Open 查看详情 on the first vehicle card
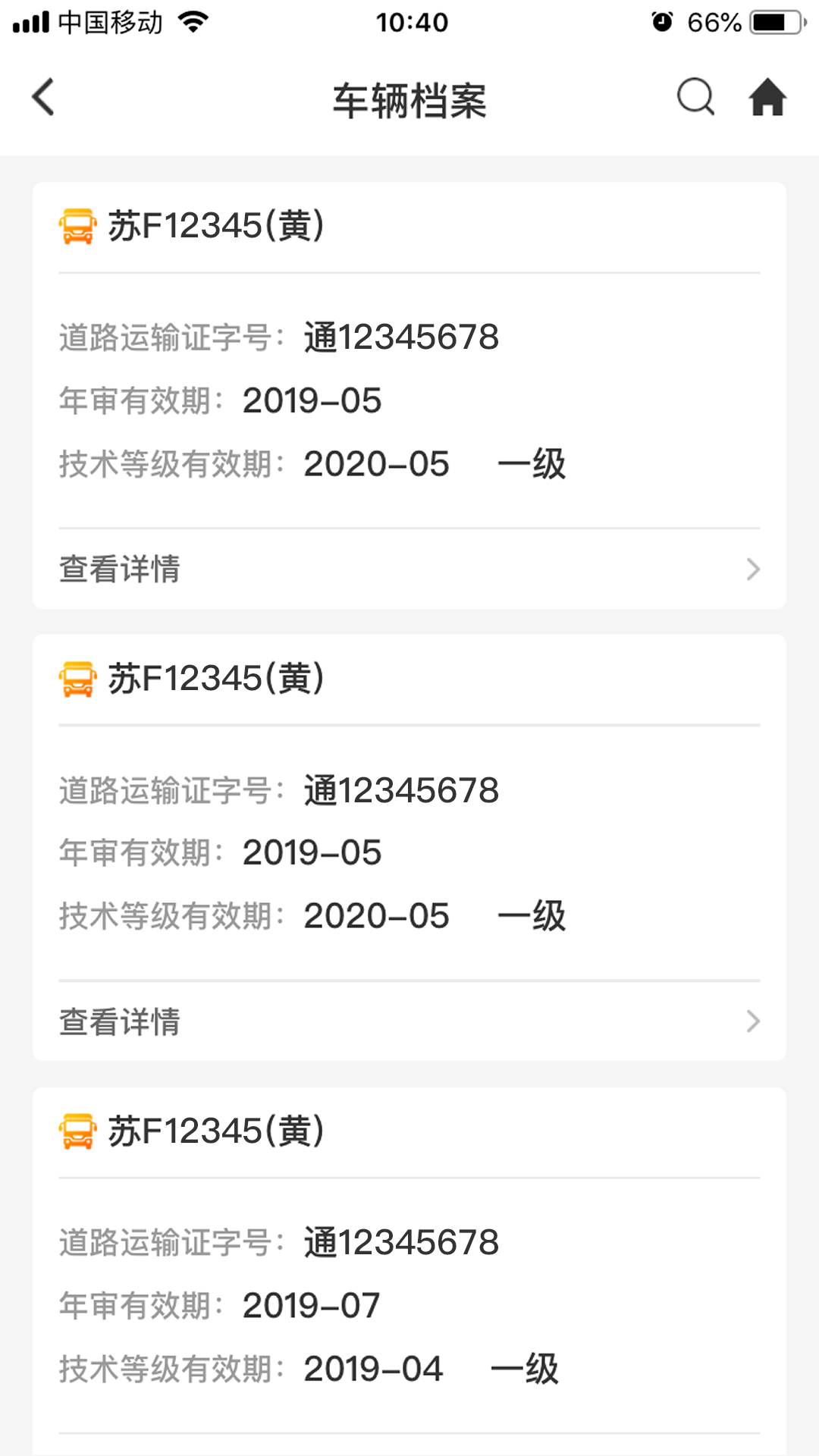 (x=120, y=569)
